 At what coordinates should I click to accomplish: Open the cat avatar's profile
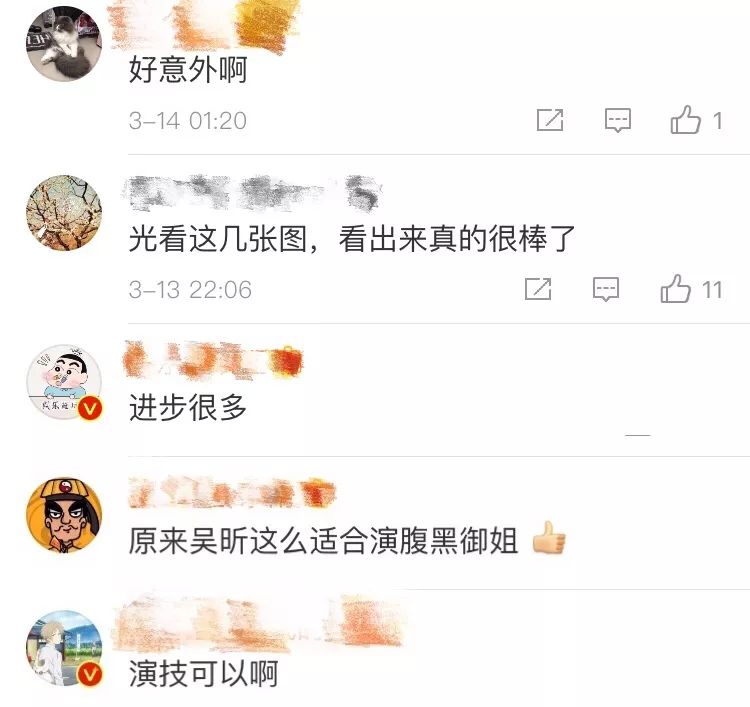tap(64, 45)
